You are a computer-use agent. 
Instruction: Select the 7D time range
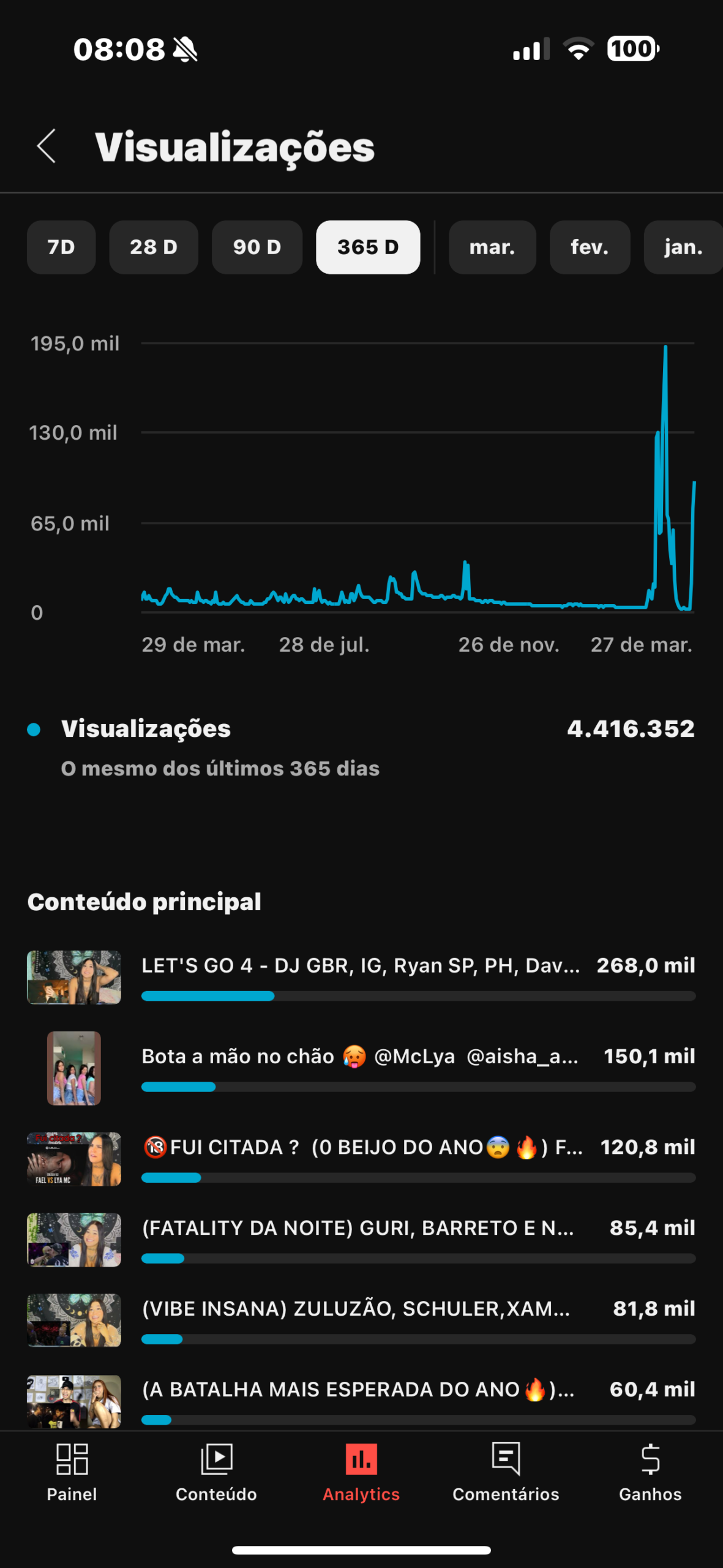[x=61, y=247]
